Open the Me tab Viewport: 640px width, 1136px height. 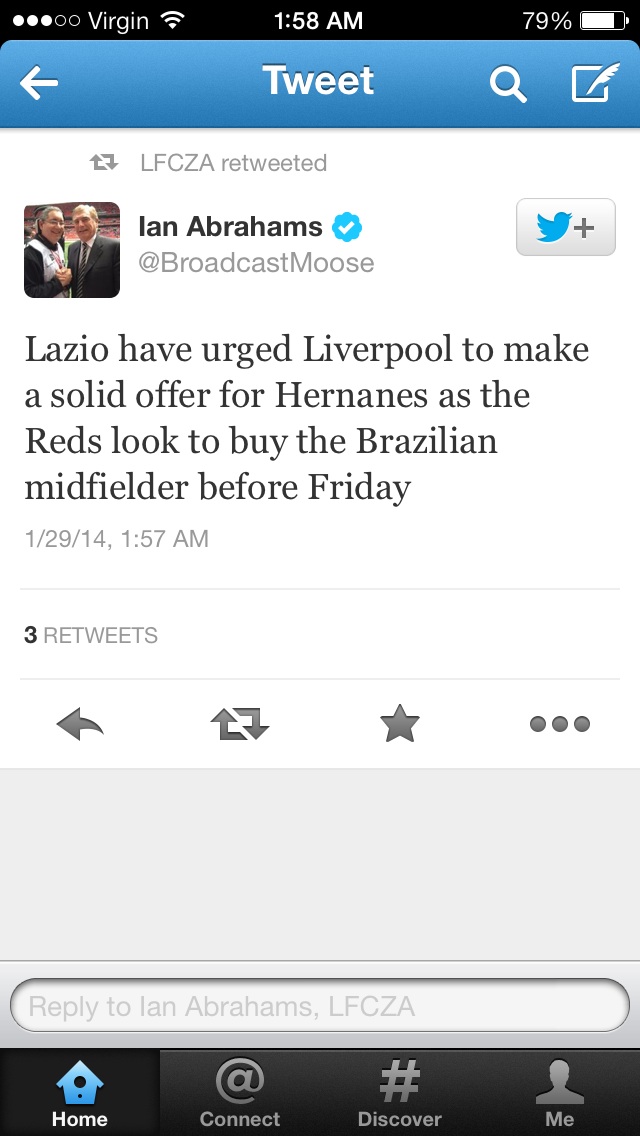(x=560, y=1093)
